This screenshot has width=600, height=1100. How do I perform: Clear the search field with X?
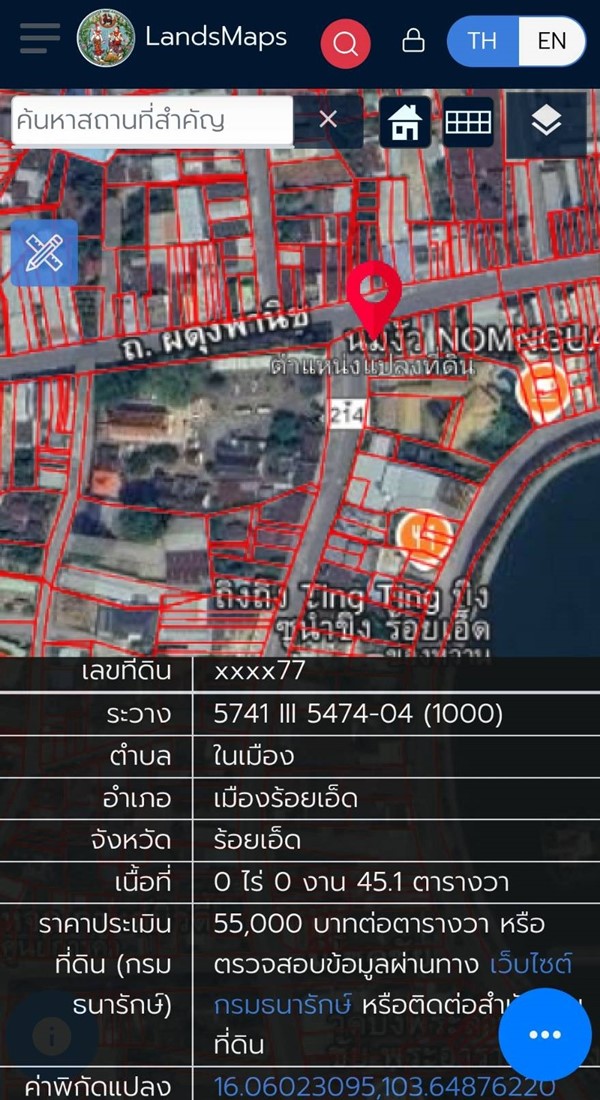tap(328, 121)
